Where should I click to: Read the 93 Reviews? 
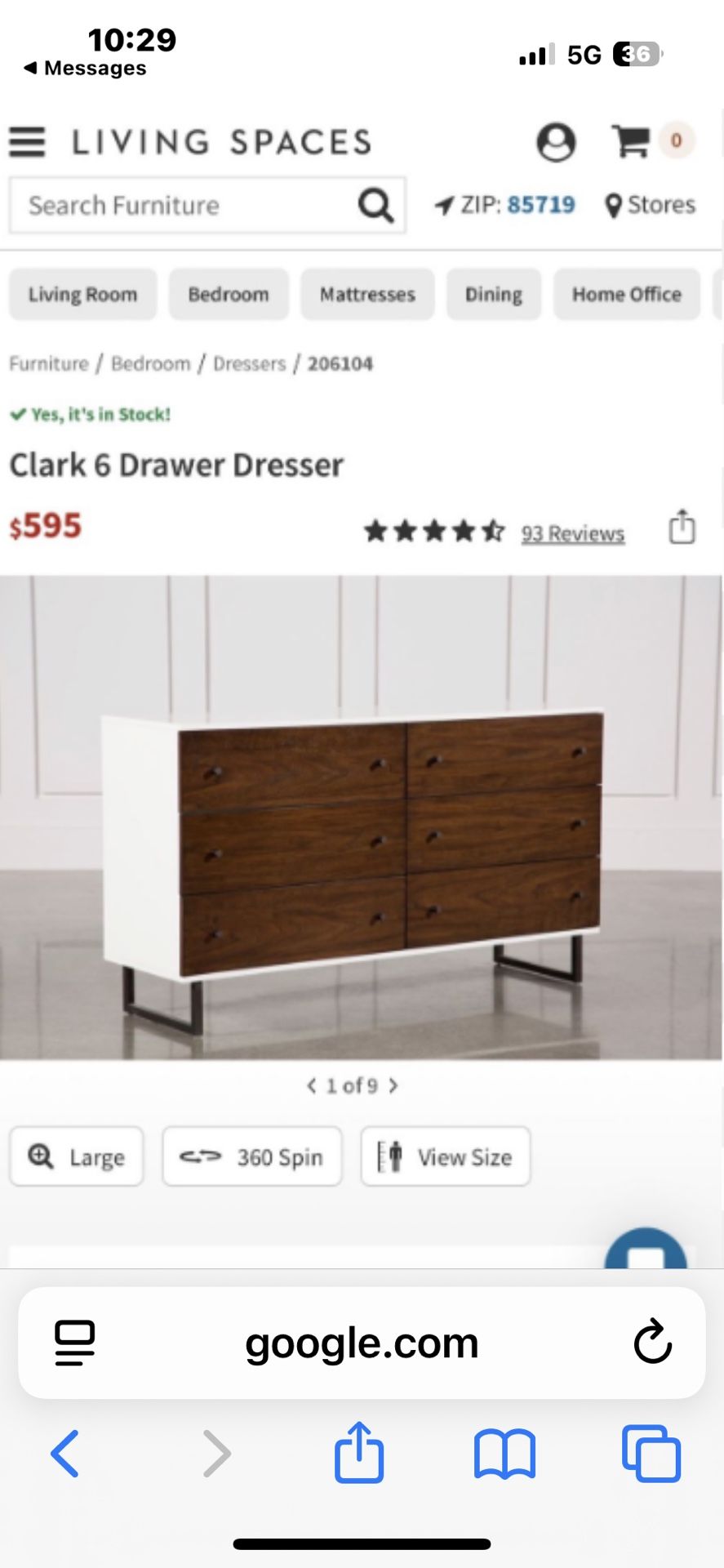click(x=573, y=533)
